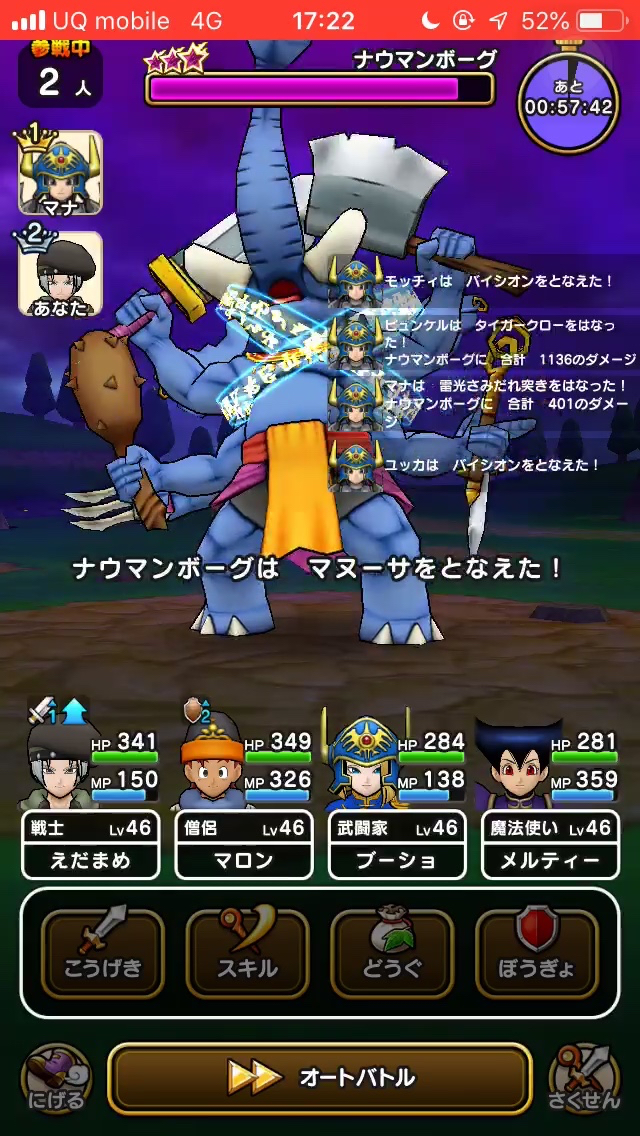Image resolution: width=640 pixels, height=1136 pixels.
Task: Select the ぼうぎょ defend command
Action: point(537,951)
